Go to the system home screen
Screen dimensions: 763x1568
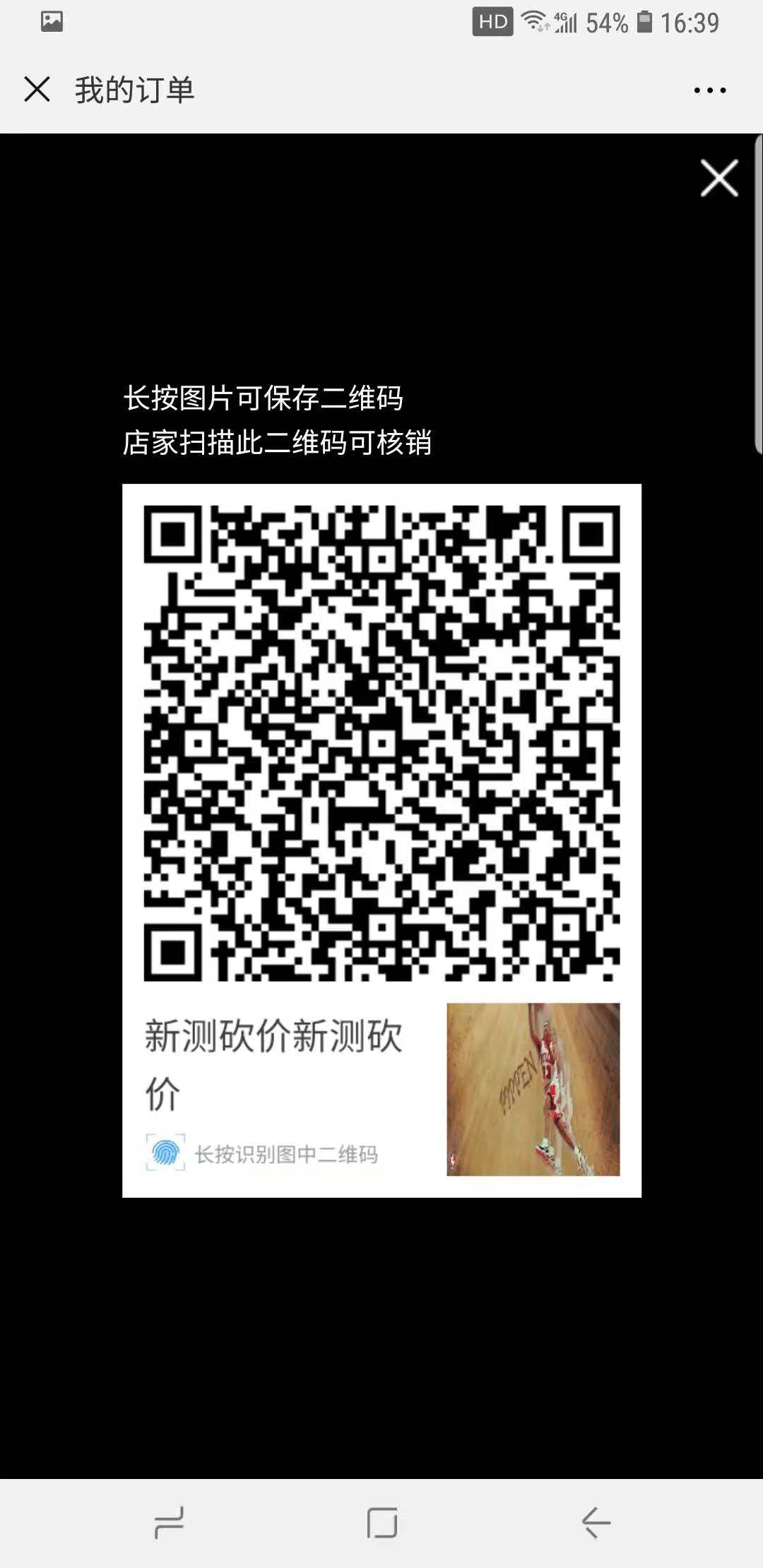pyautogui.click(x=381, y=1522)
